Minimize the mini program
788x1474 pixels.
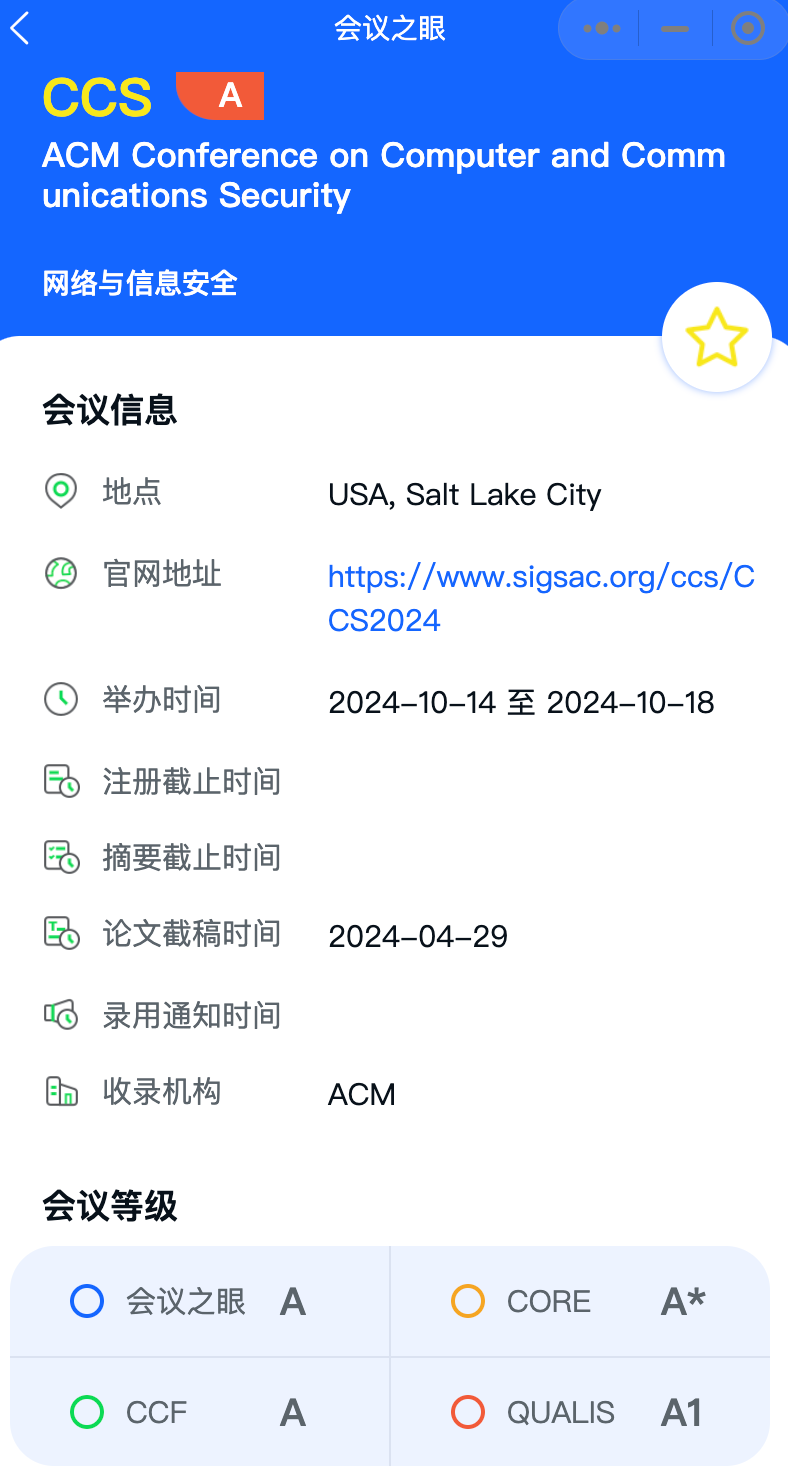pyautogui.click(x=675, y=29)
